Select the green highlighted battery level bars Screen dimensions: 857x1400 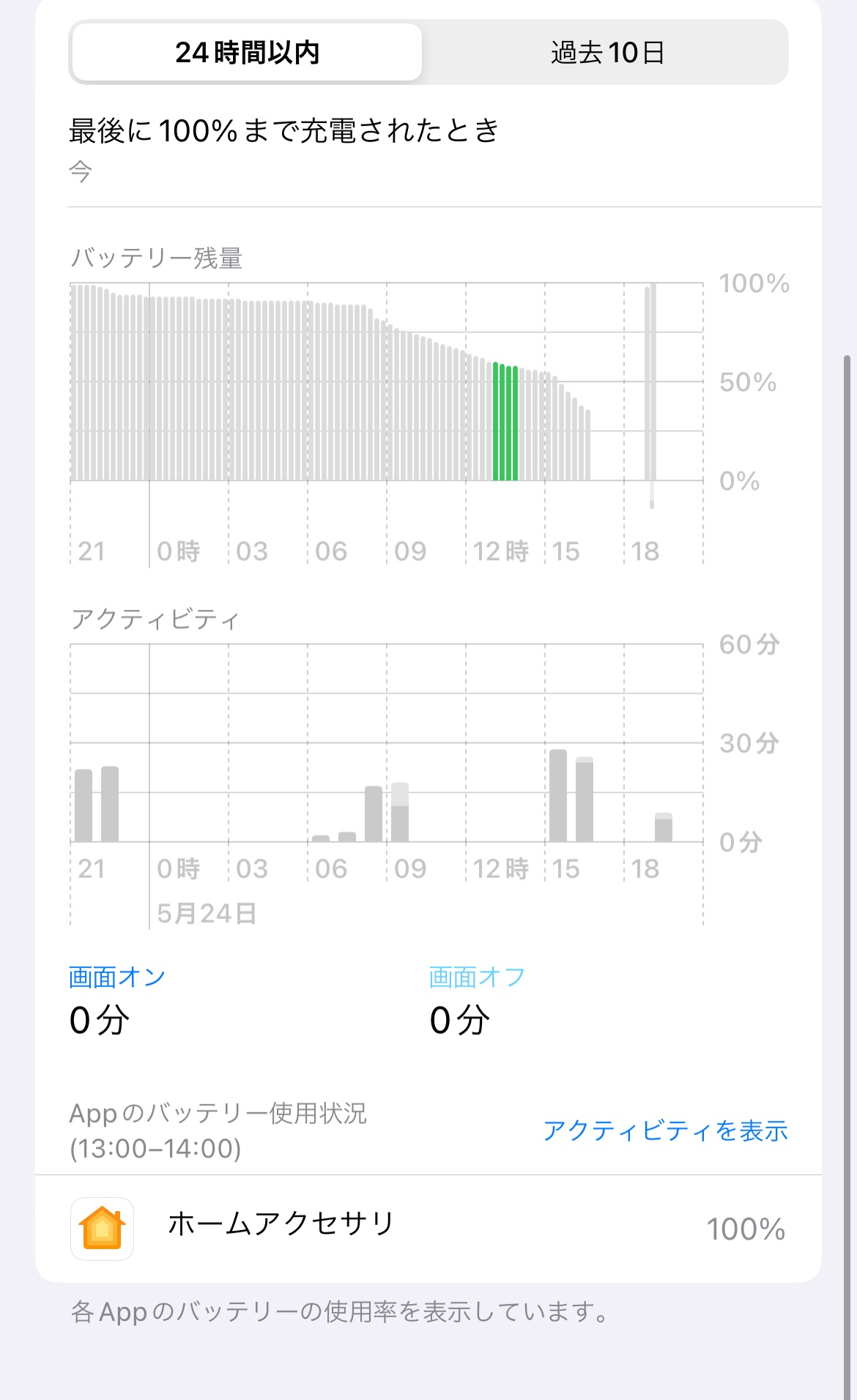[x=505, y=422]
